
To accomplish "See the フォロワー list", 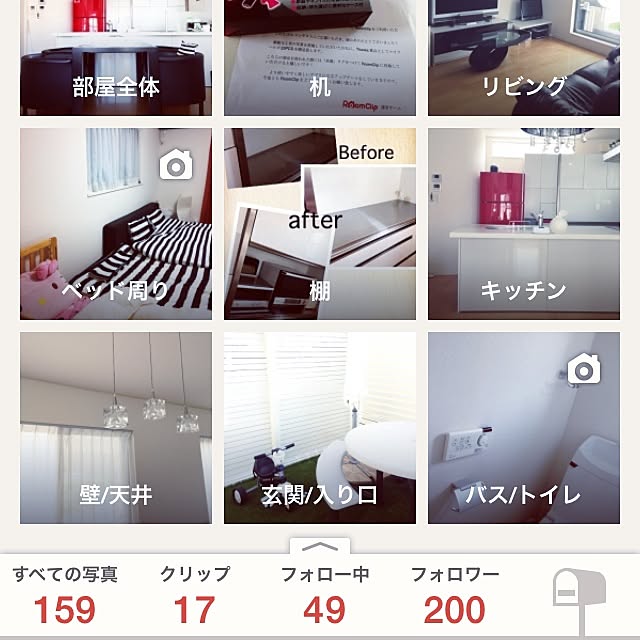I will [x=455, y=596].
